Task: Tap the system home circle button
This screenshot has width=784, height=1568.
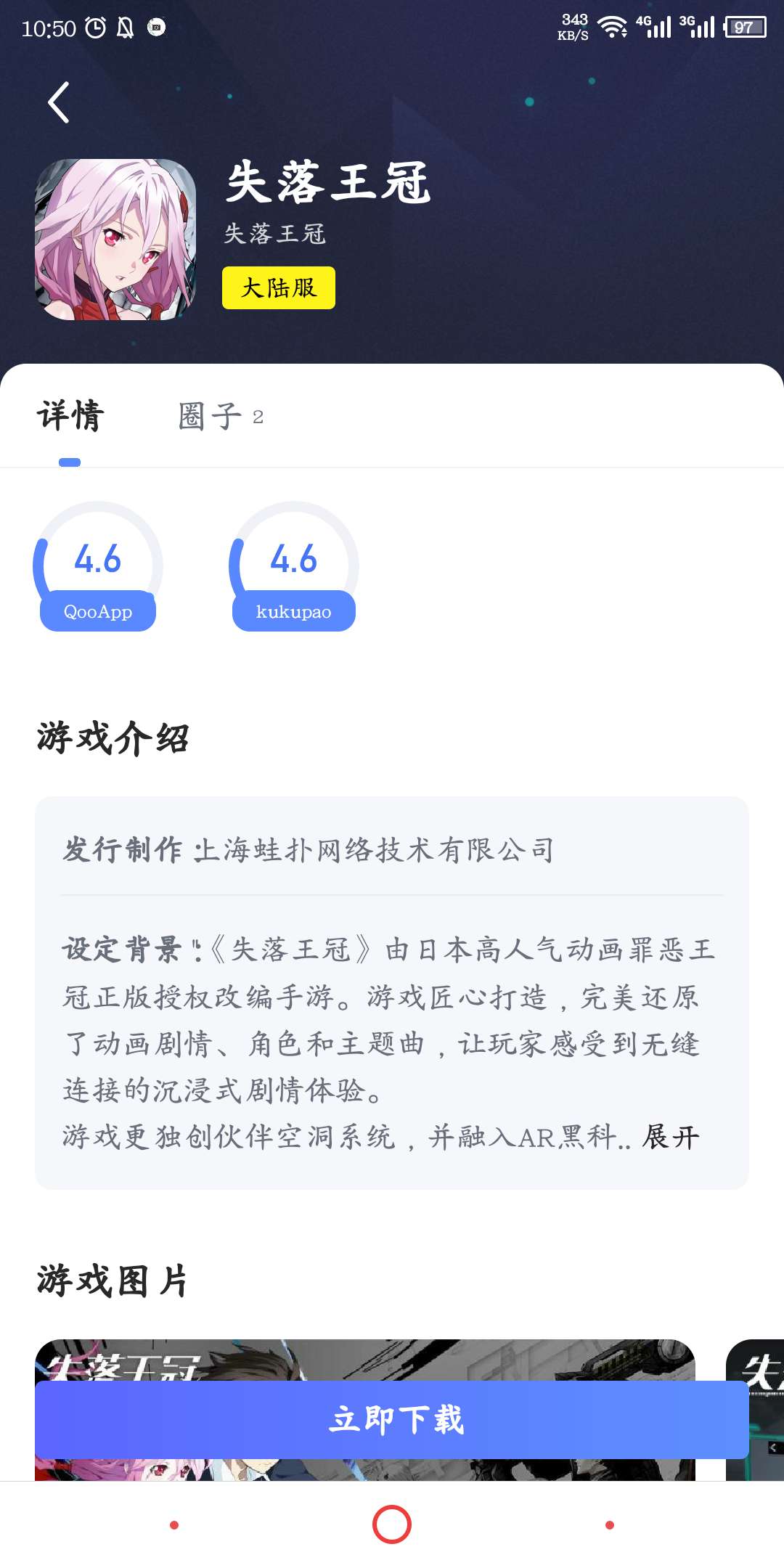Action: pyautogui.click(x=392, y=1524)
